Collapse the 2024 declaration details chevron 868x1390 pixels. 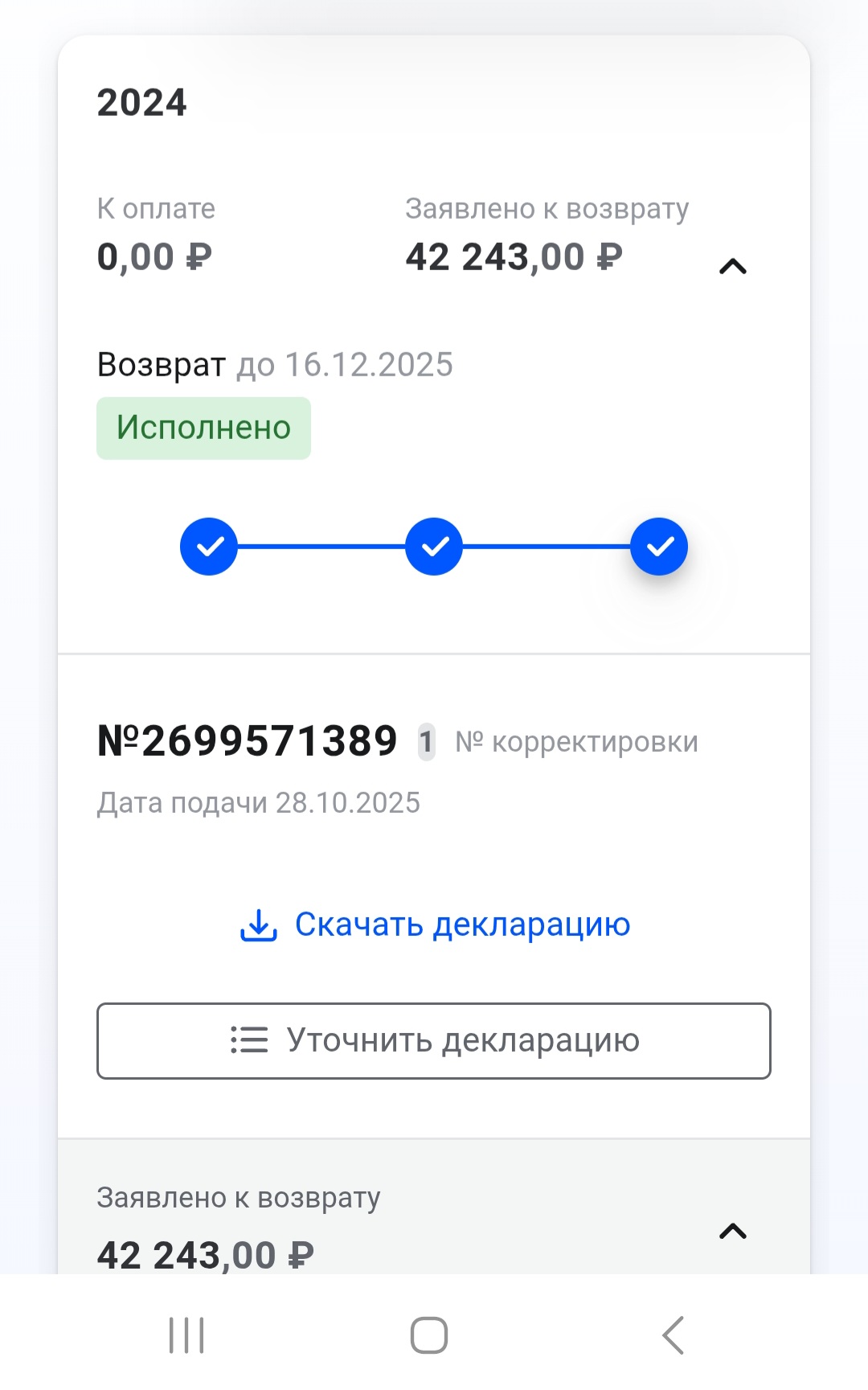[x=732, y=266]
